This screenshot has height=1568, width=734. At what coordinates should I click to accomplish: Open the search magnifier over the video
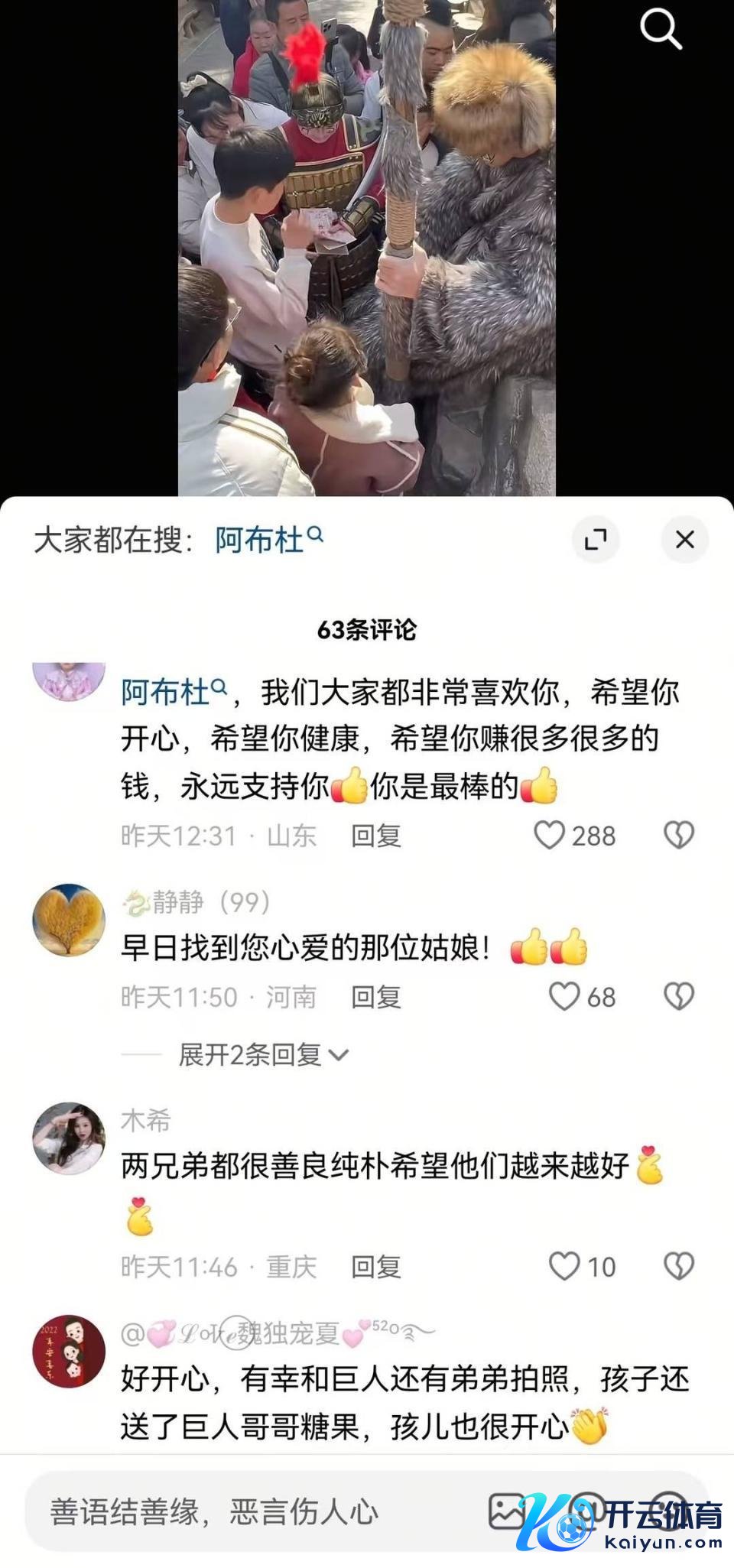[x=660, y=30]
